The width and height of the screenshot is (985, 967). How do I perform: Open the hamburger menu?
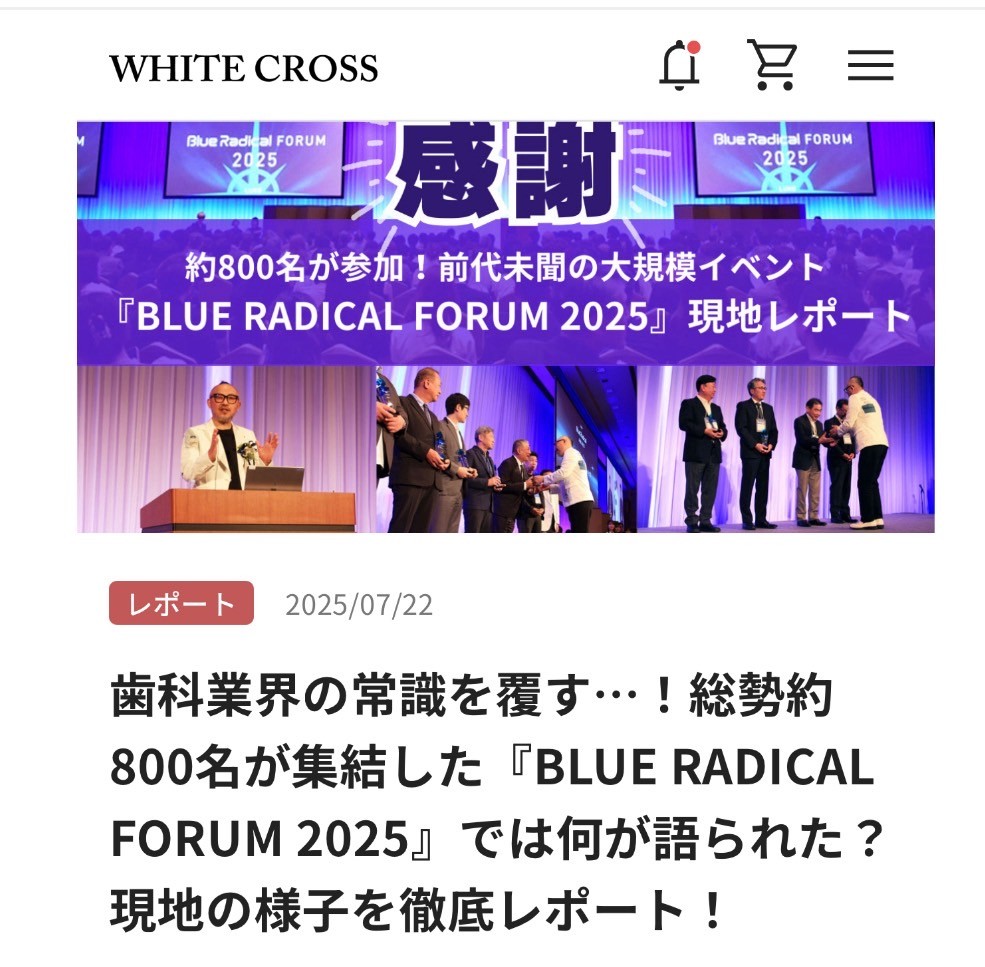tap(870, 67)
